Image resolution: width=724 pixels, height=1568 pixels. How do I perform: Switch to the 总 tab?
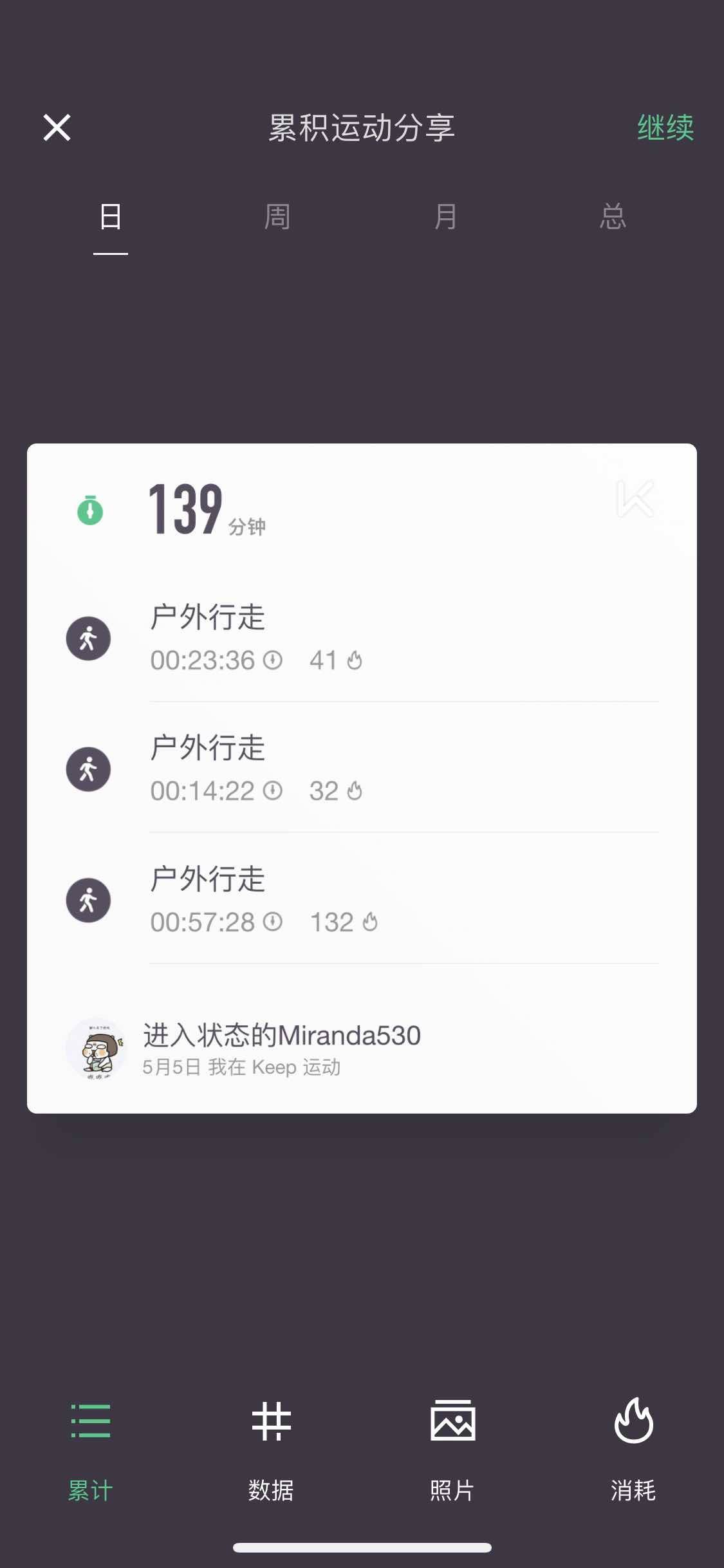coord(613,217)
